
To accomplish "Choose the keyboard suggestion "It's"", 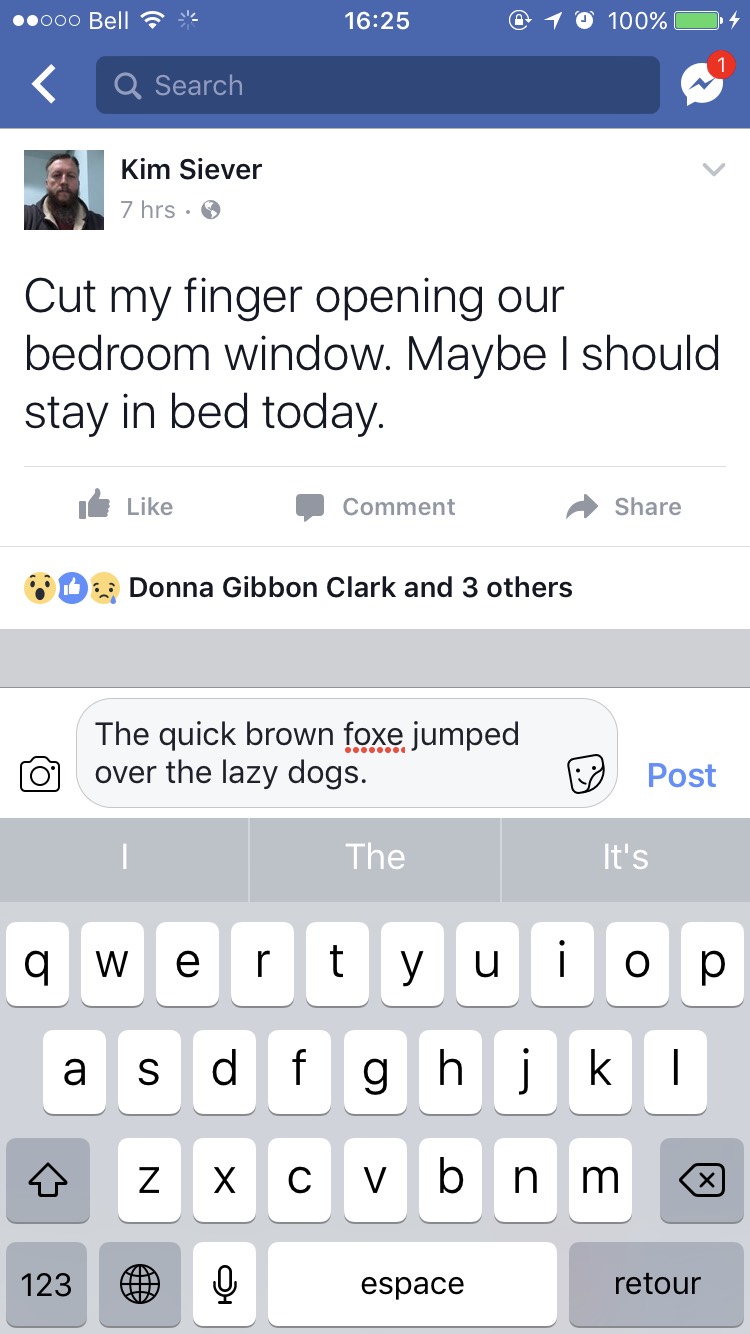I will point(625,857).
